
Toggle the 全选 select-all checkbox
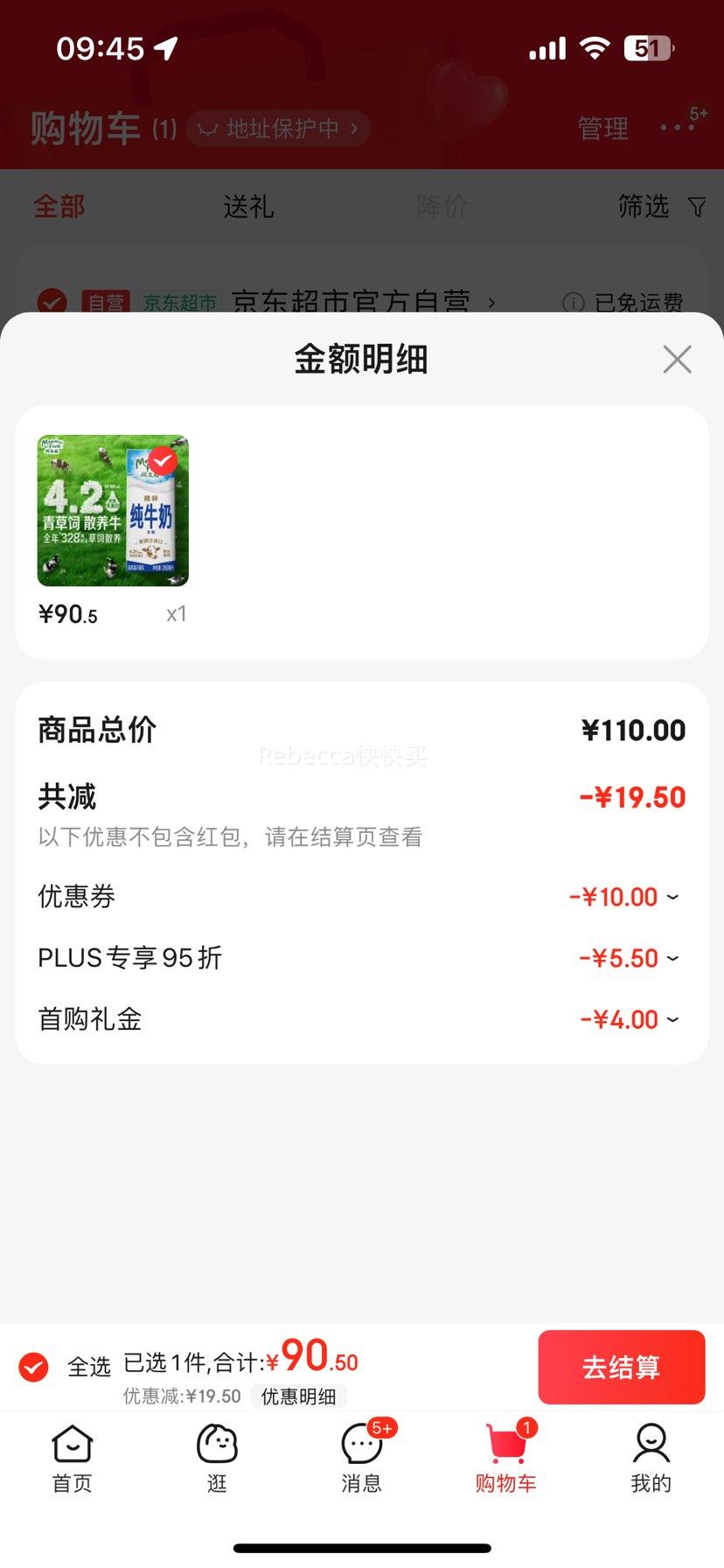tap(34, 1366)
